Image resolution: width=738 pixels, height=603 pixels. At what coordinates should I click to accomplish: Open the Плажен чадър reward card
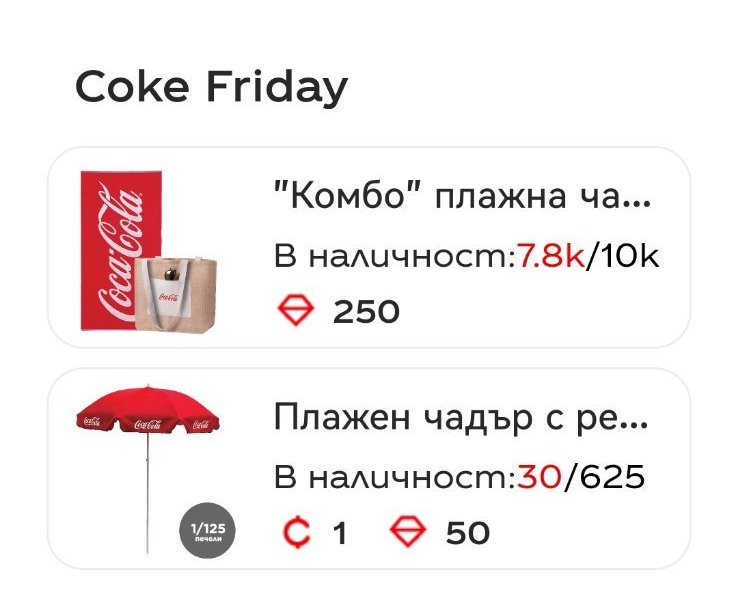tap(368, 470)
